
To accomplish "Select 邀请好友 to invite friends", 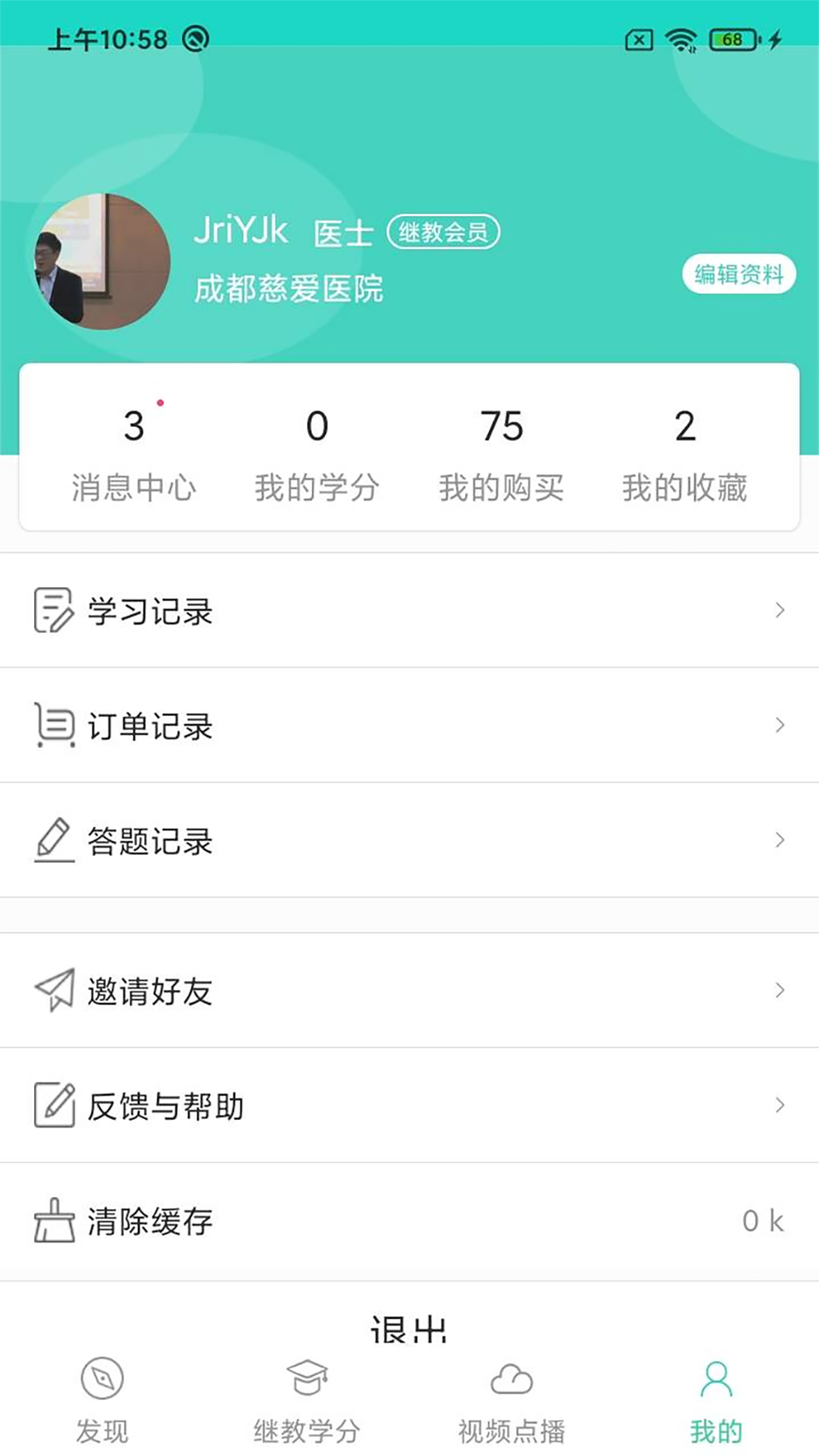I will pyautogui.click(x=409, y=990).
